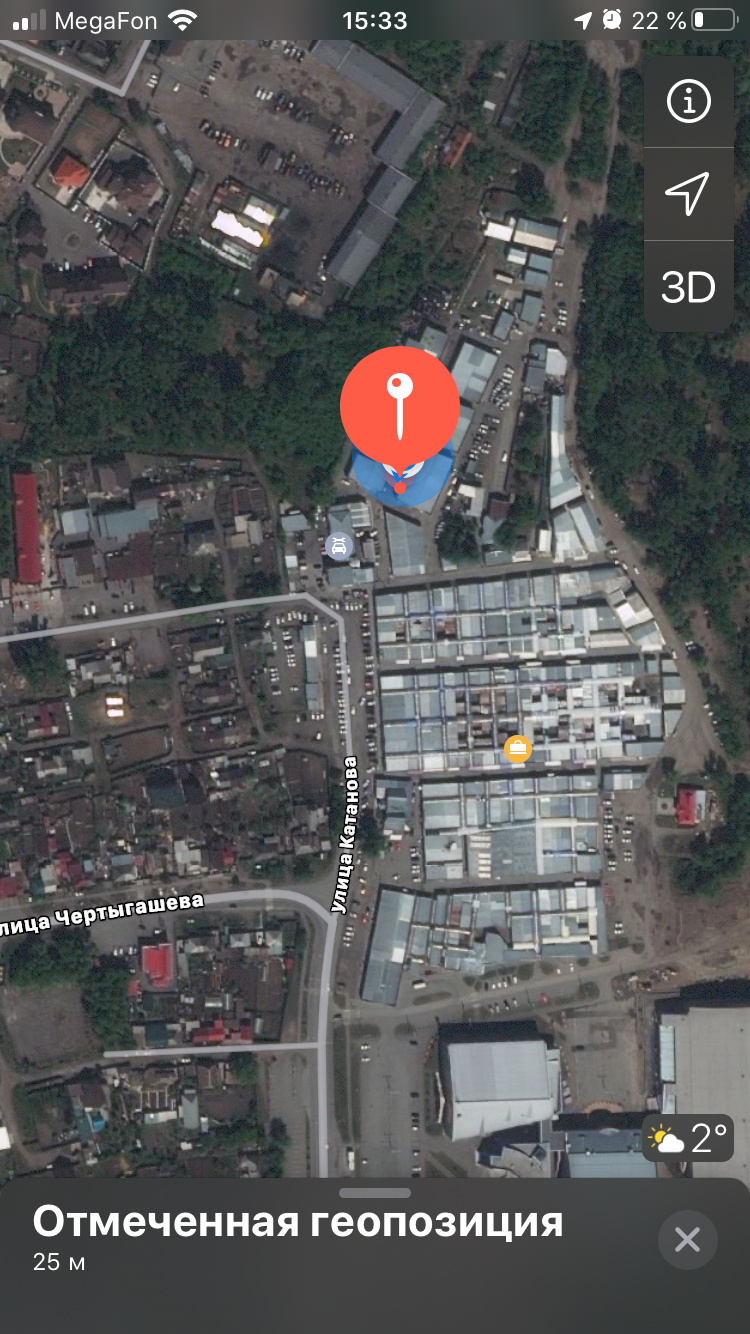
Task: Open the map info settings button
Action: [x=688, y=101]
